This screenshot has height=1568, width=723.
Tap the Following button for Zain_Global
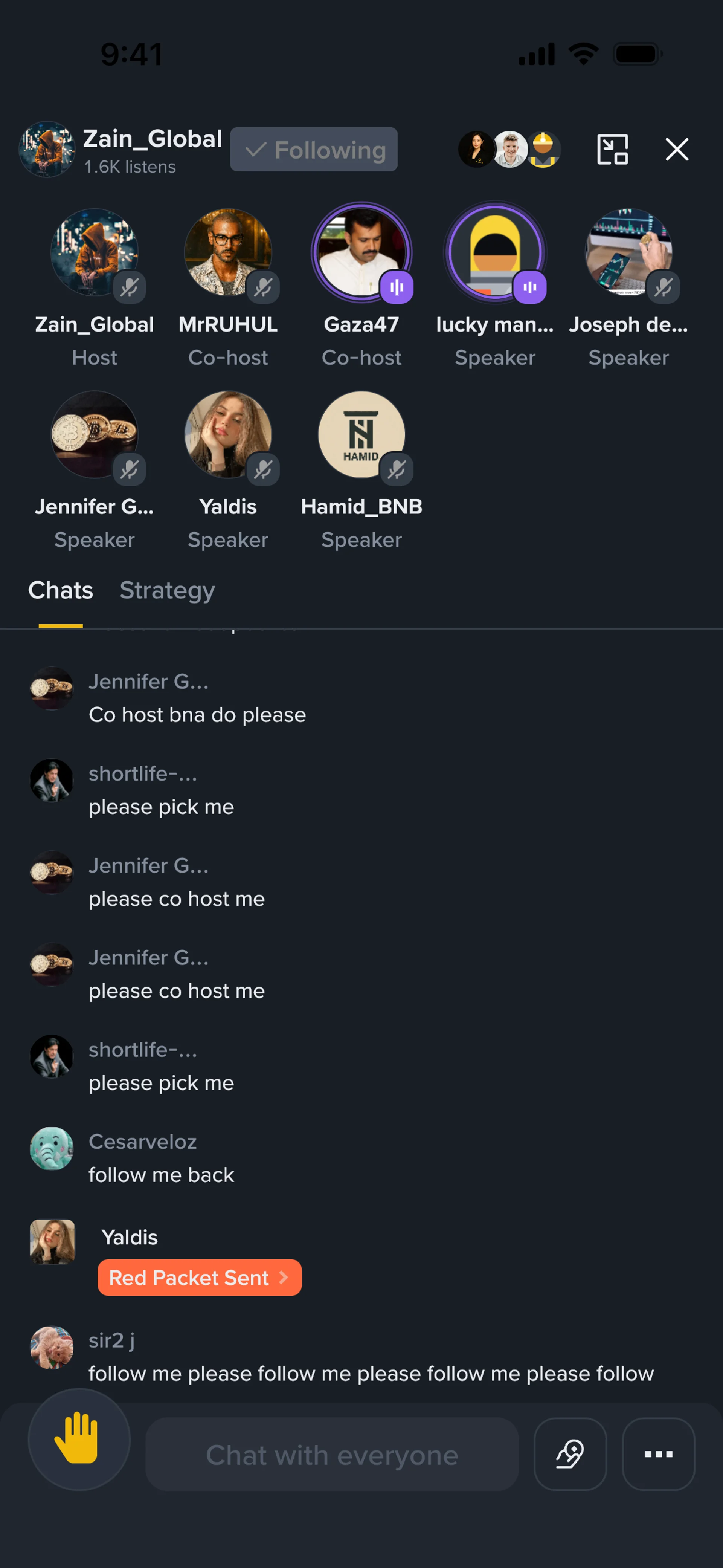click(313, 149)
